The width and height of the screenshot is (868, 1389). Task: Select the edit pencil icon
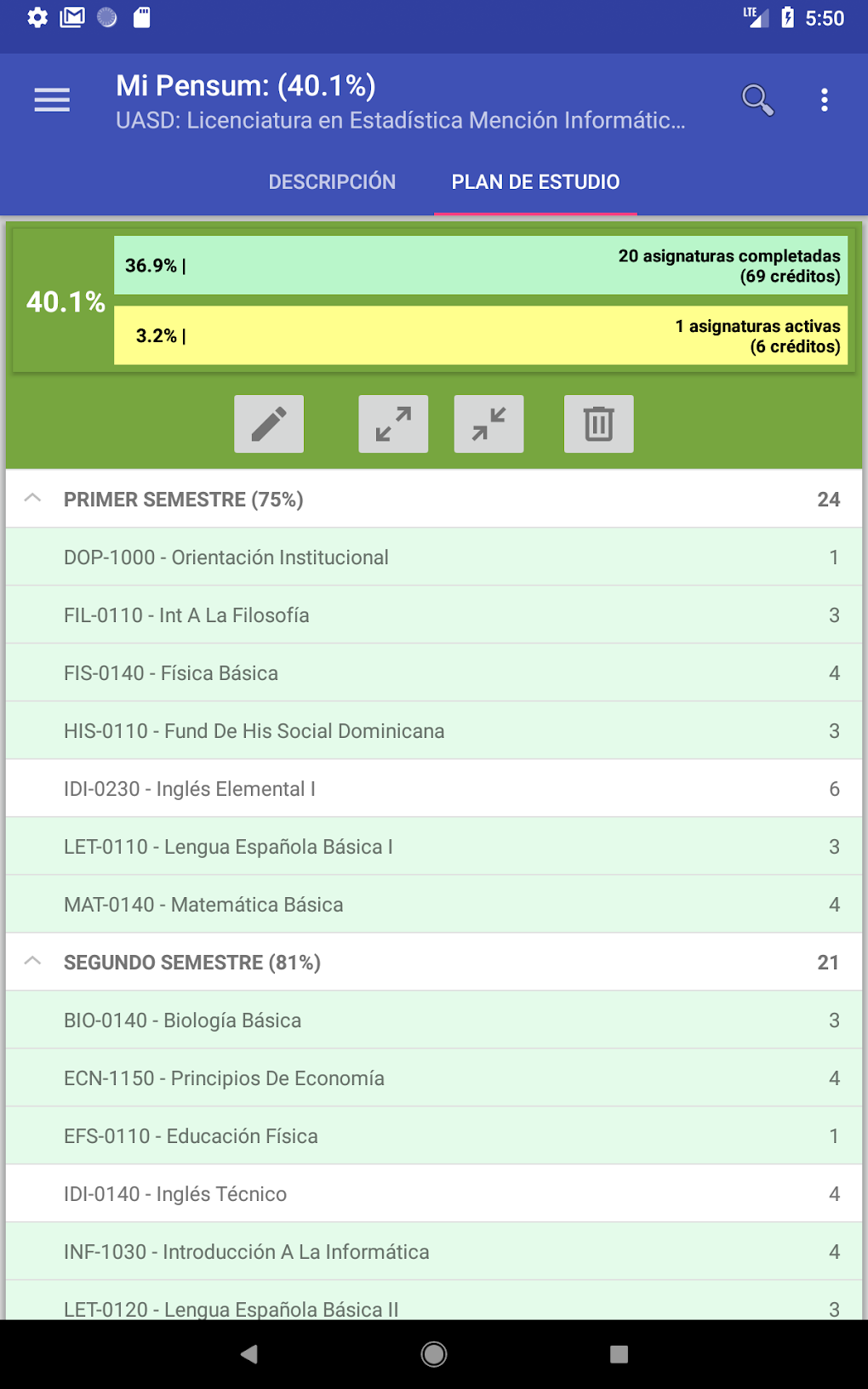[x=269, y=423]
